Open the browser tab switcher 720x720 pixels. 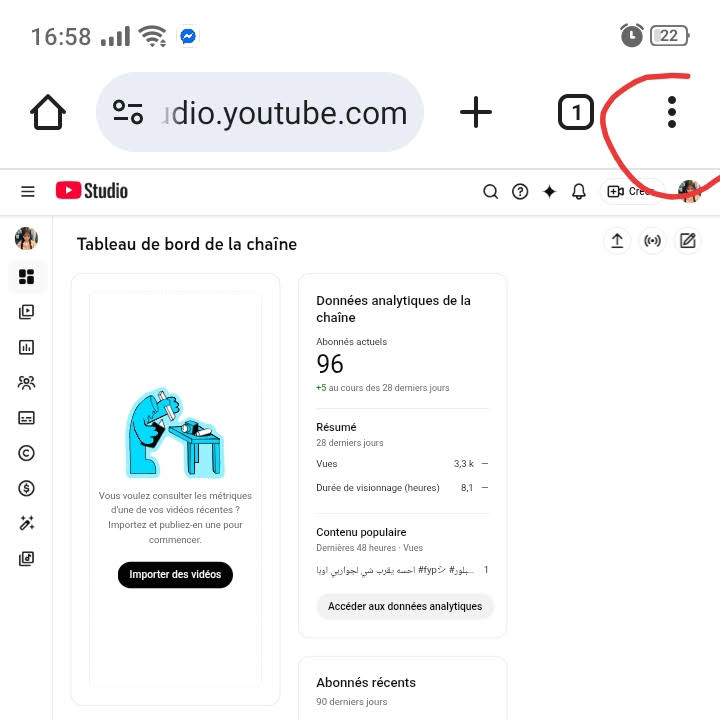coord(575,112)
